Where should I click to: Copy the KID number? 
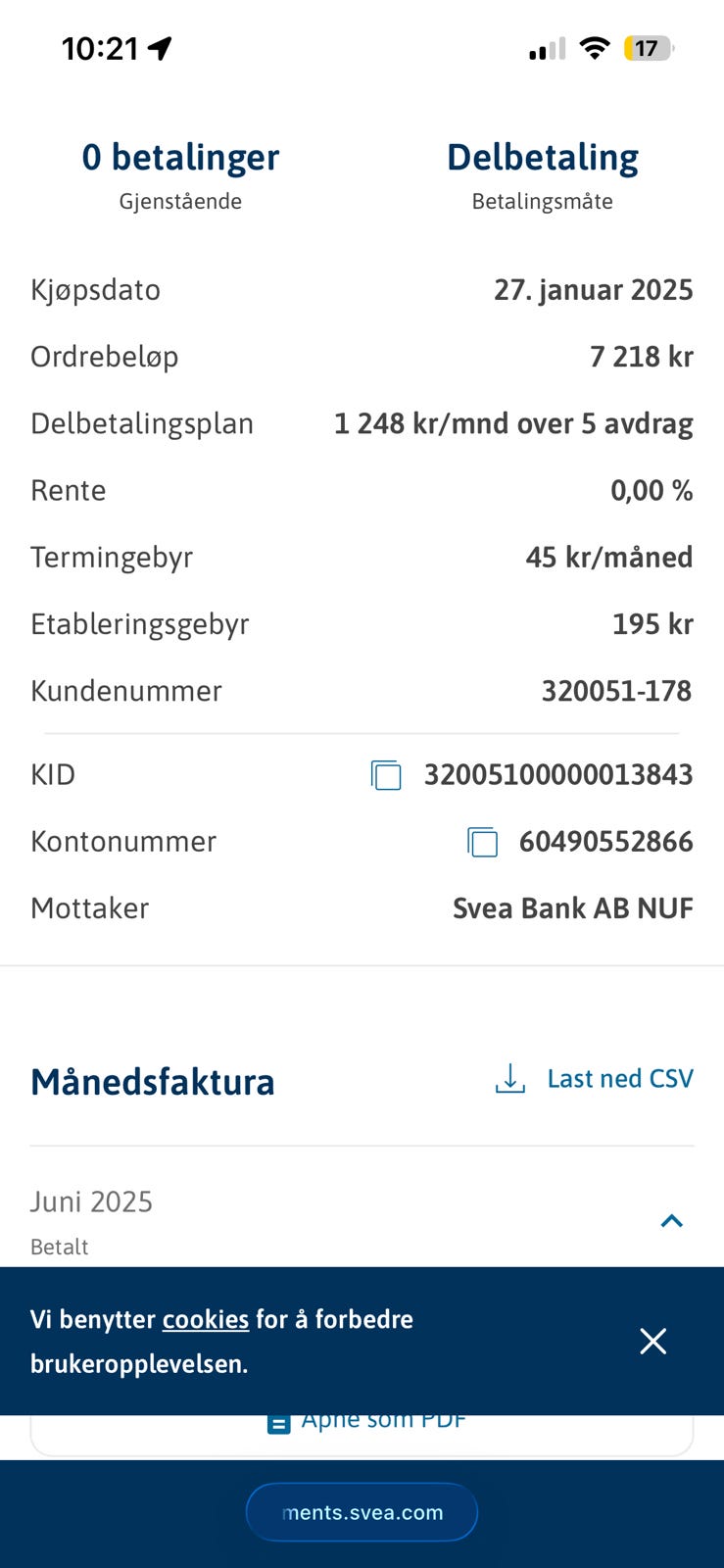pyautogui.click(x=386, y=775)
